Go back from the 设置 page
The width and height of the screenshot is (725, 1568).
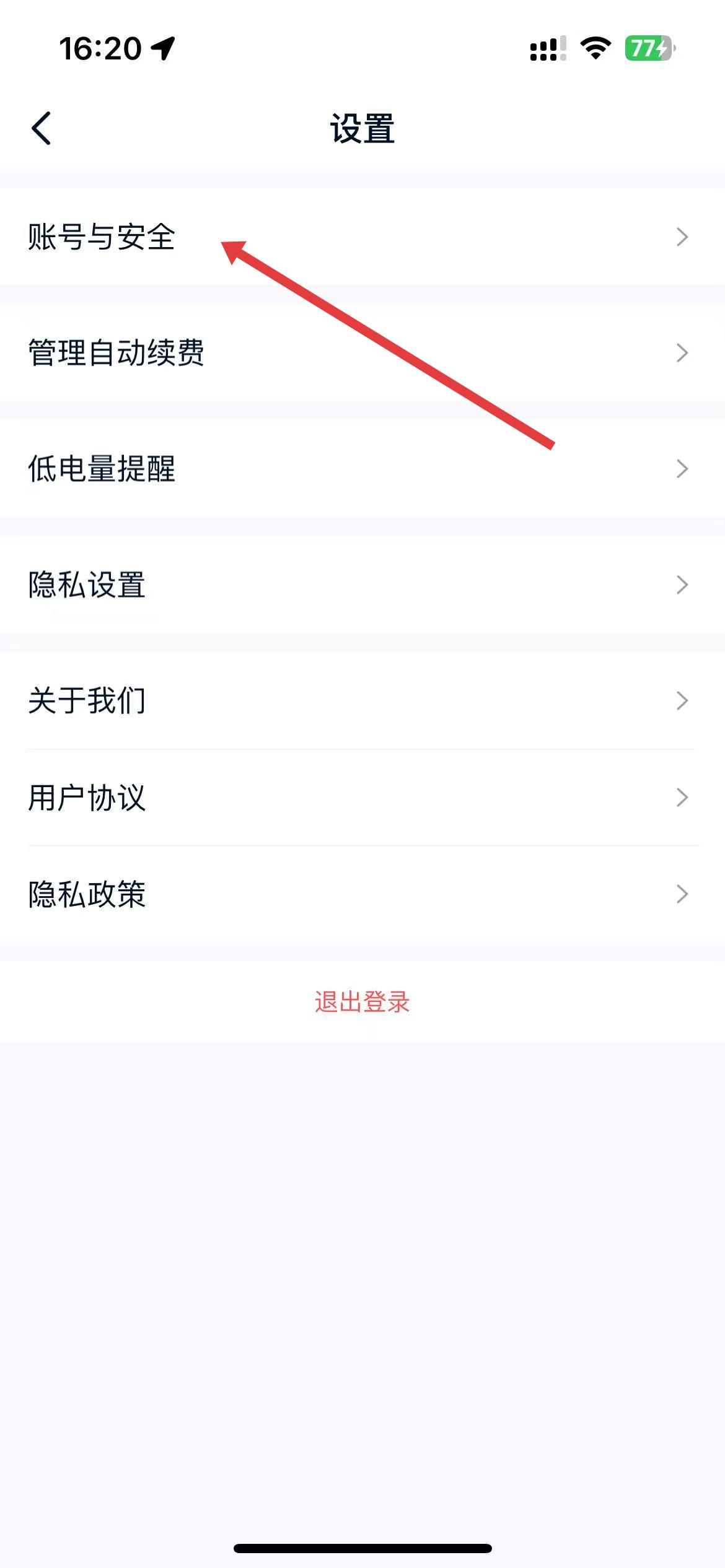point(42,129)
